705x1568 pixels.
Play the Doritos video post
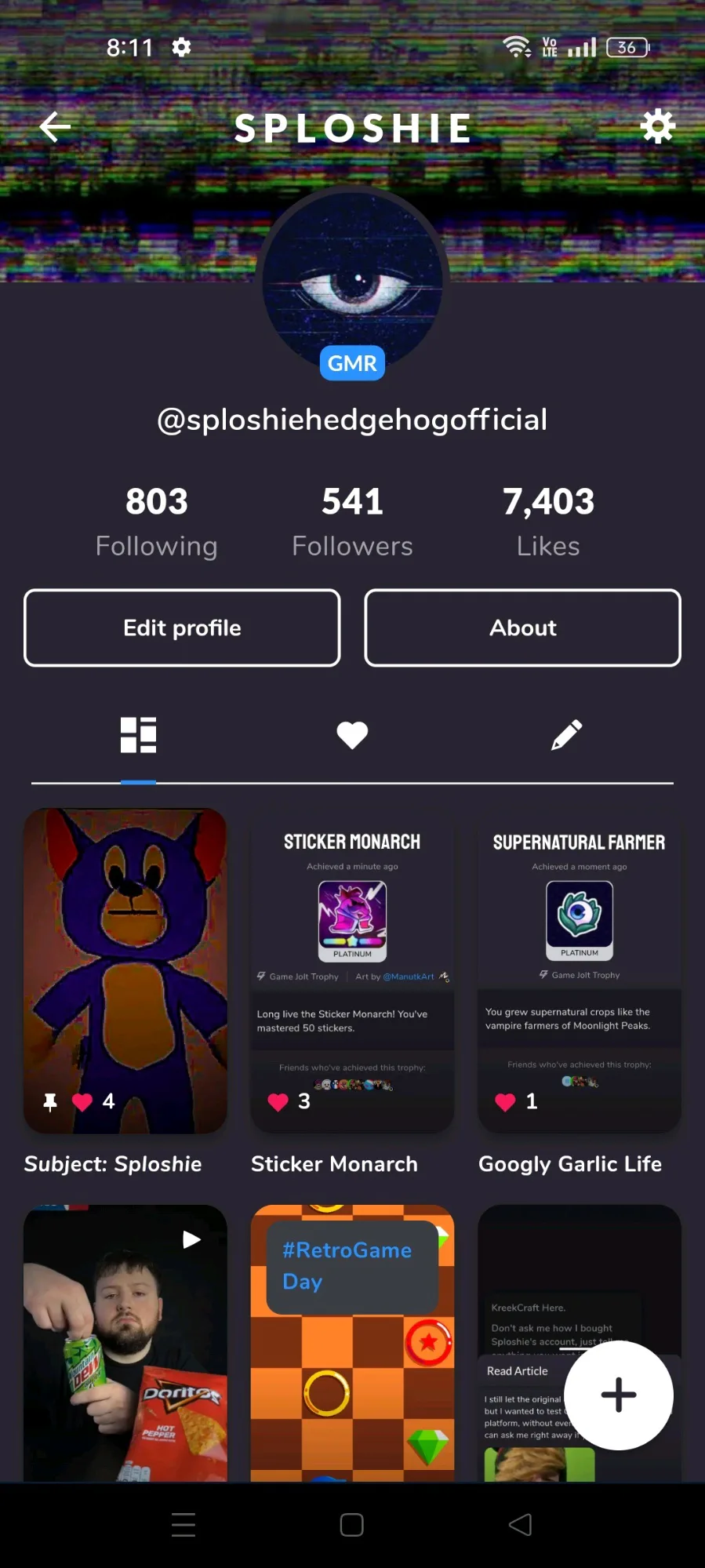click(x=125, y=1342)
